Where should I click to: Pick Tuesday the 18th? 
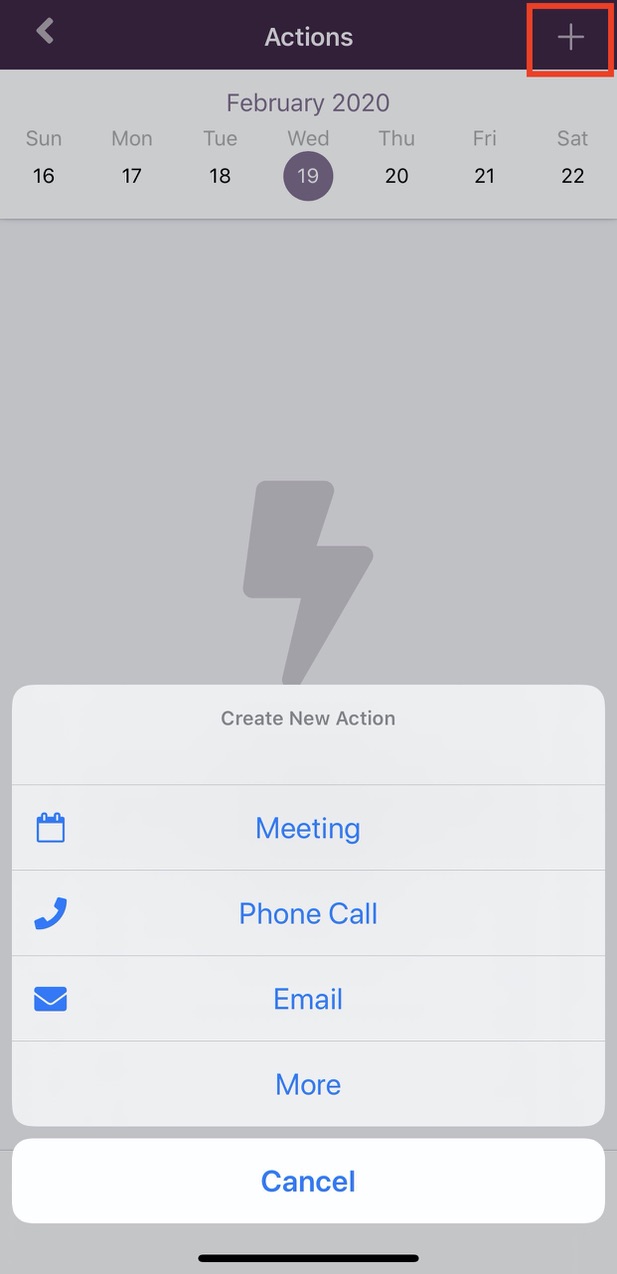click(x=220, y=176)
